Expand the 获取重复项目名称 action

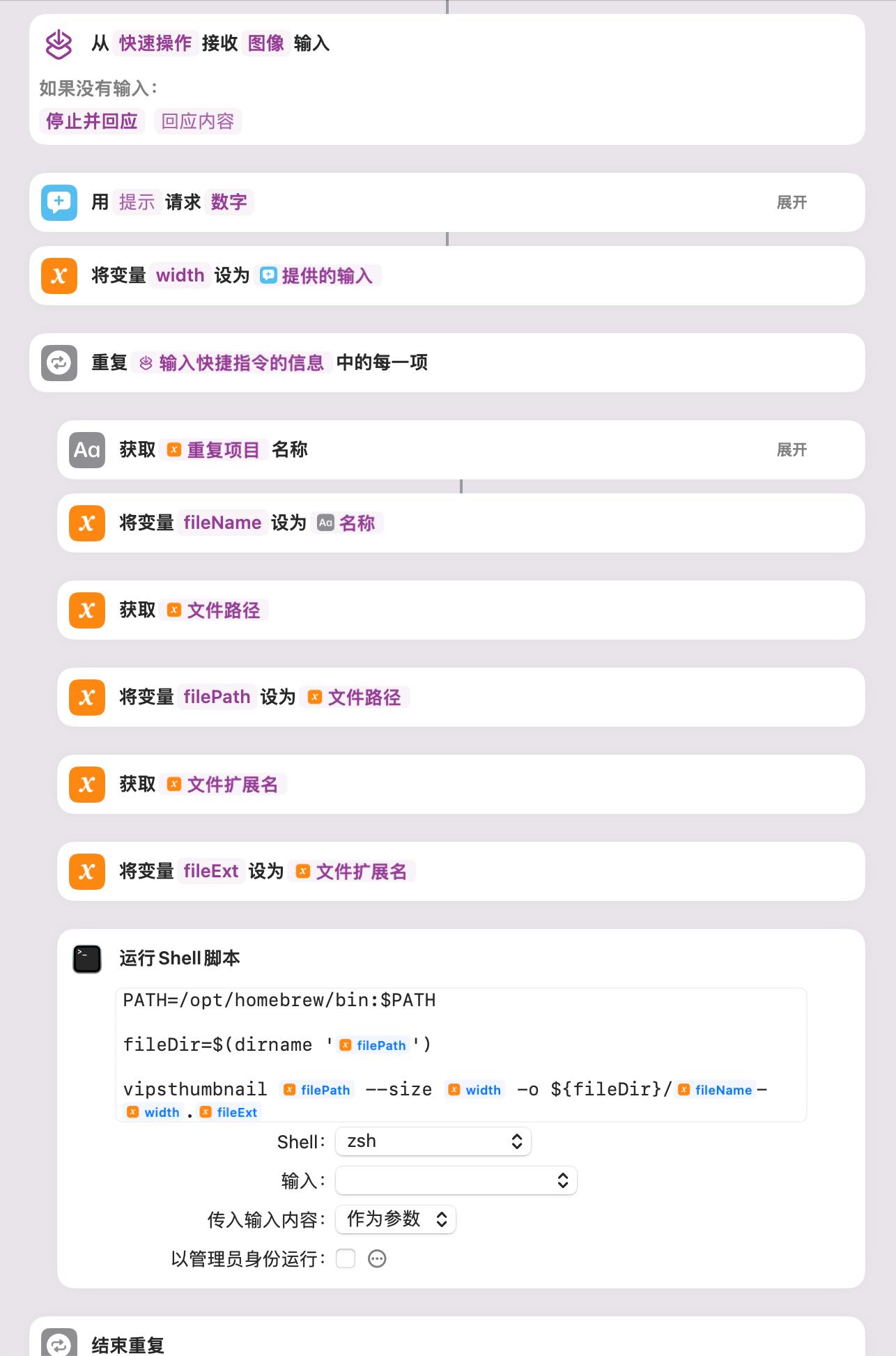tap(791, 449)
